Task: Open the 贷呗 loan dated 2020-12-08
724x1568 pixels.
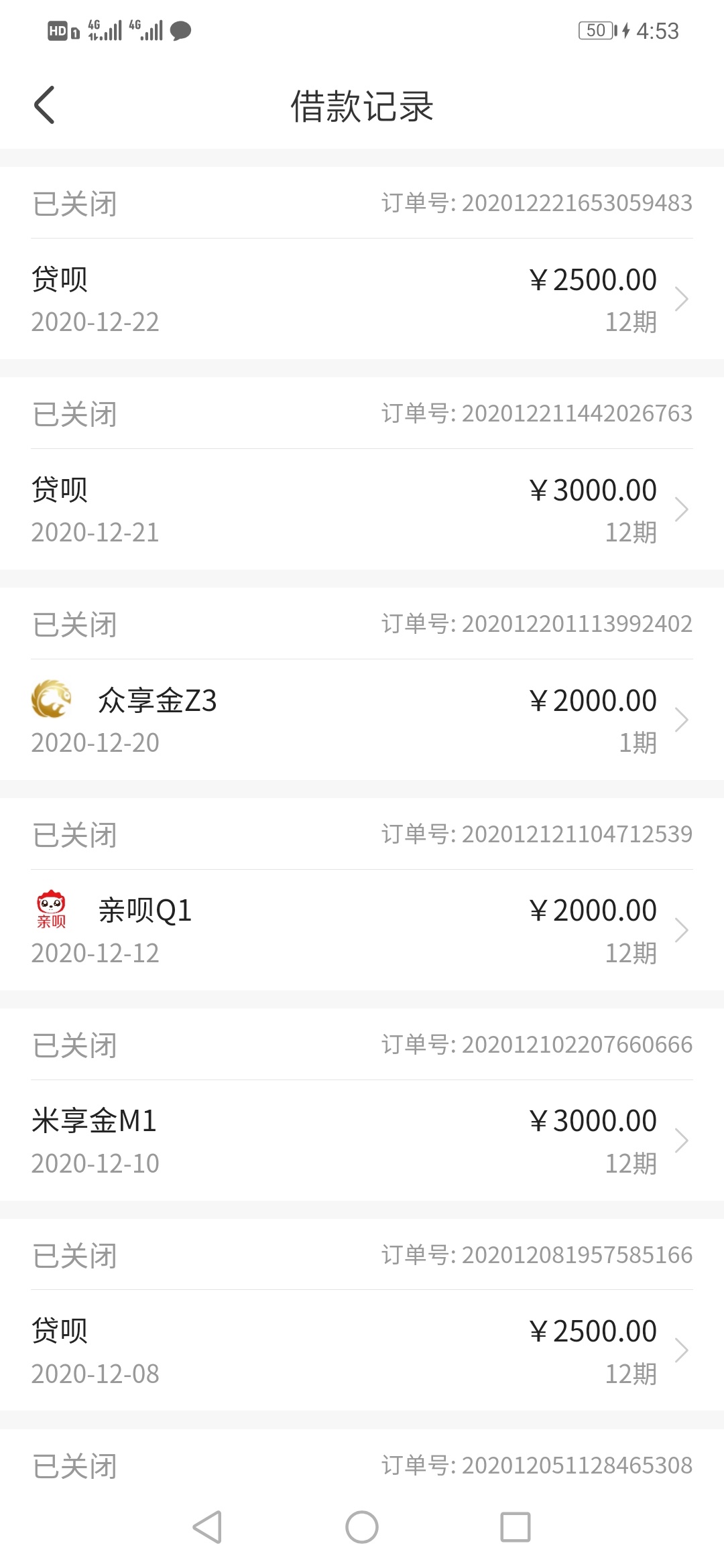Action: pyautogui.click(x=362, y=1351)
